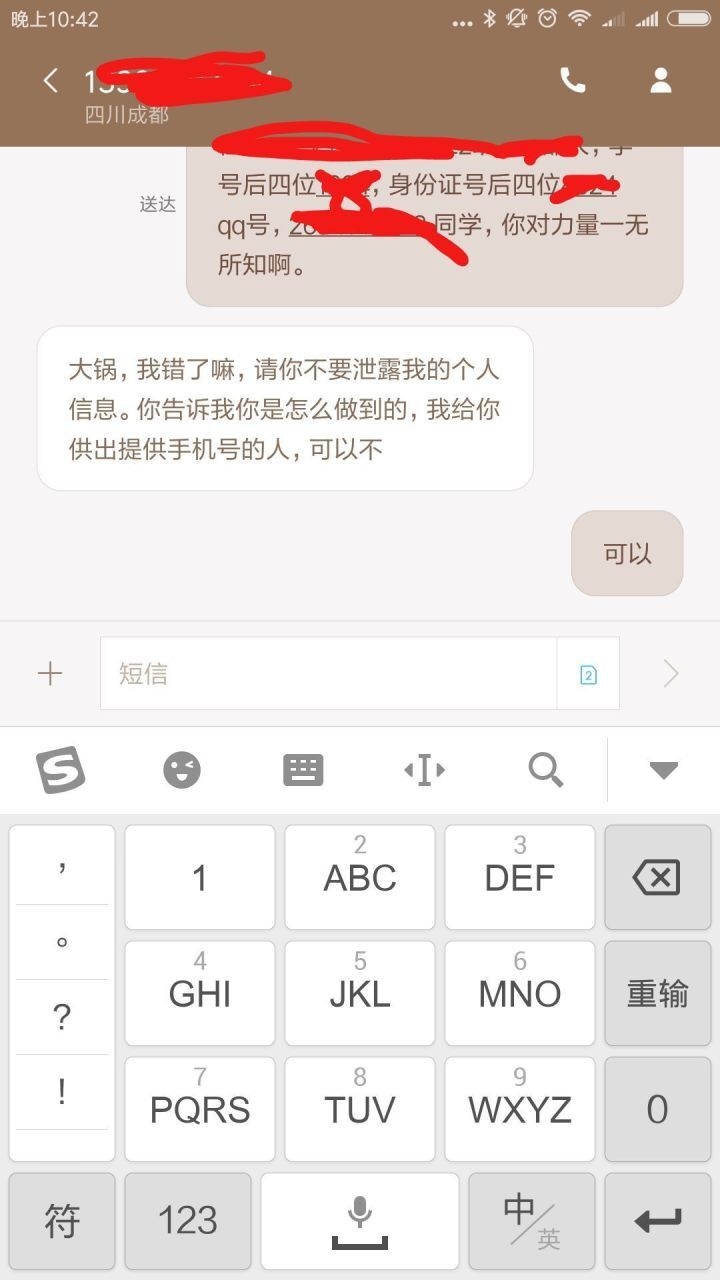
Task: Tap the backspace key
Action: (657, 878)
